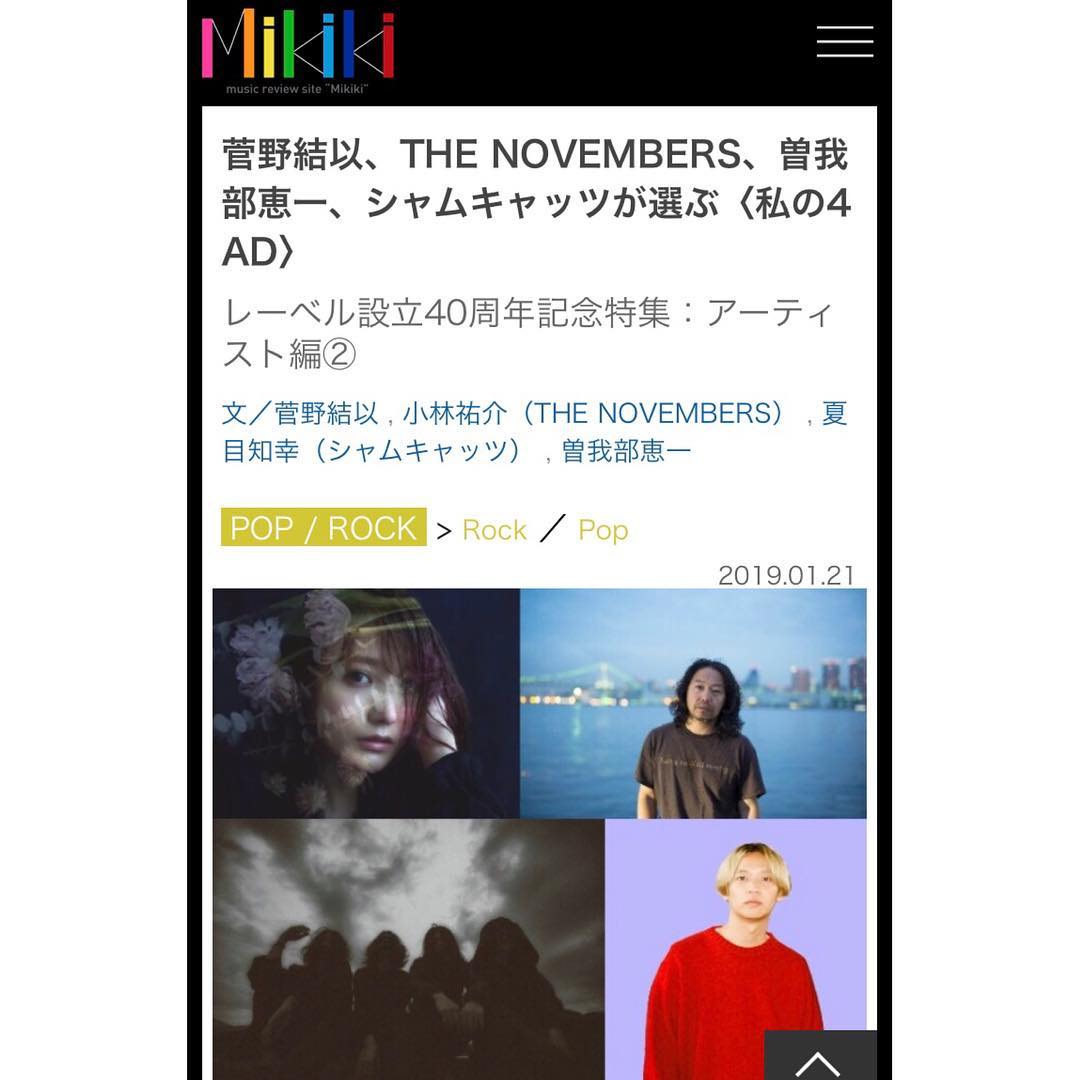Open author link 菅野結以
The width and height of the screenshot is (1080, 1080).
coord(326,414)
